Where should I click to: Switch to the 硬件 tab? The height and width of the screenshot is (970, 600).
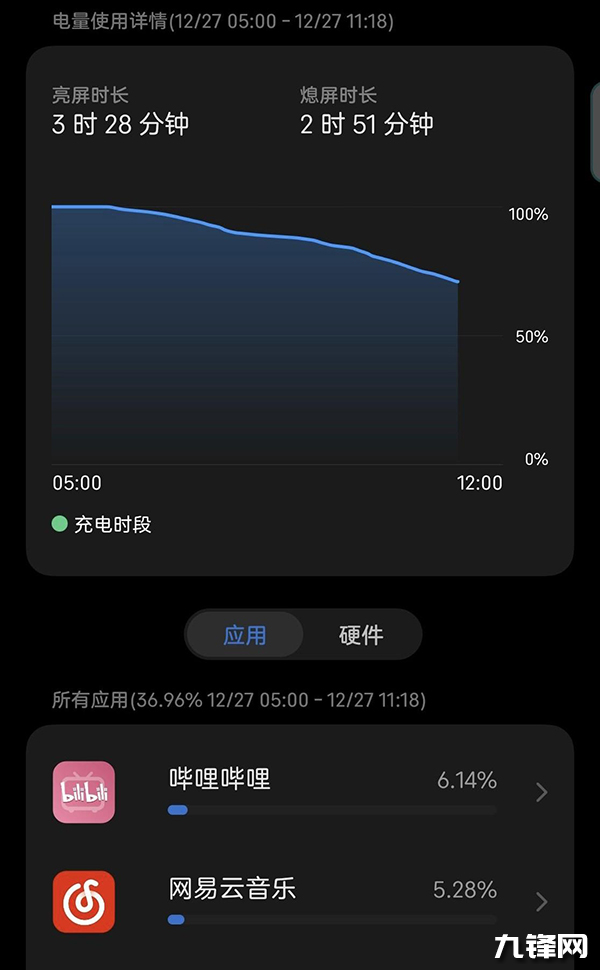(361, 635)
